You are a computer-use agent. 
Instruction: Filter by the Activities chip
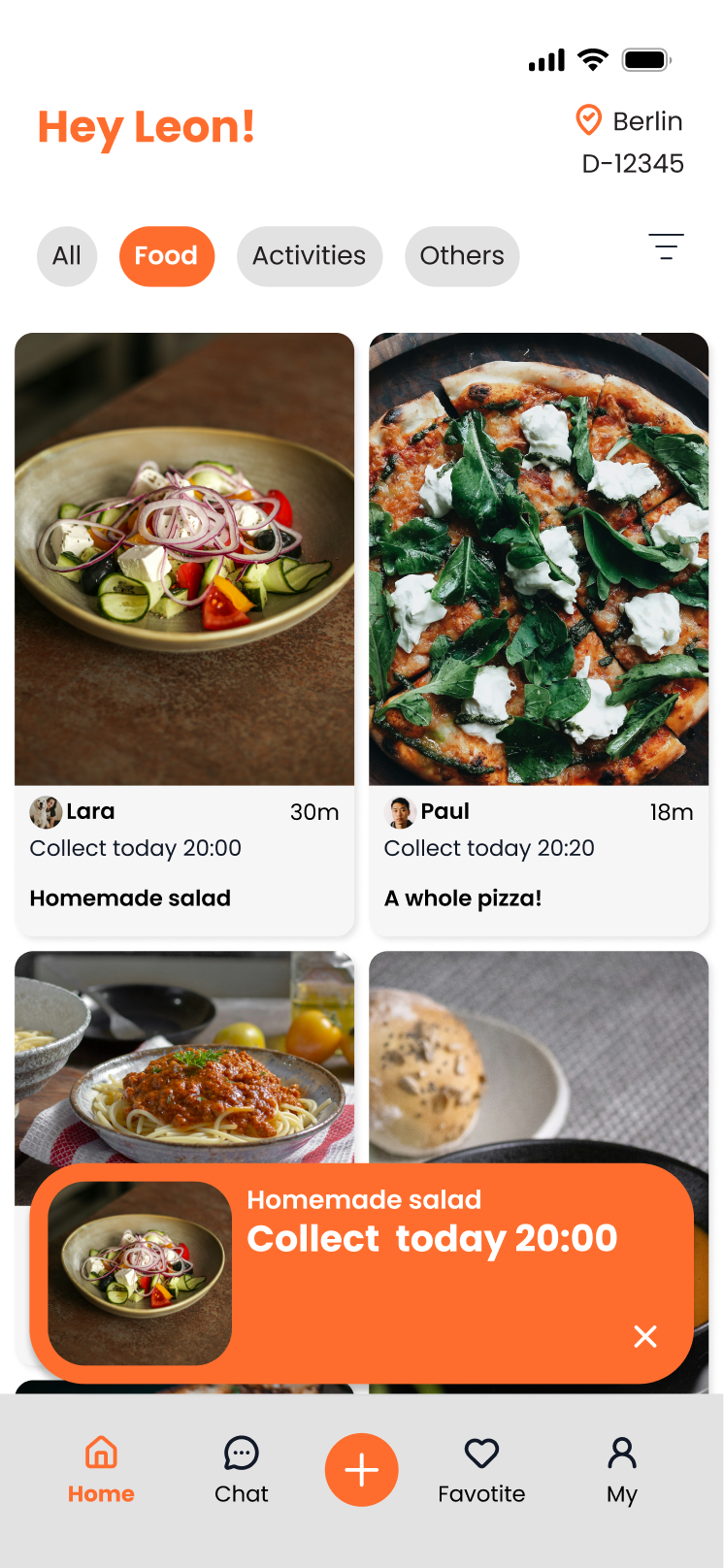[x=310, y=256]
